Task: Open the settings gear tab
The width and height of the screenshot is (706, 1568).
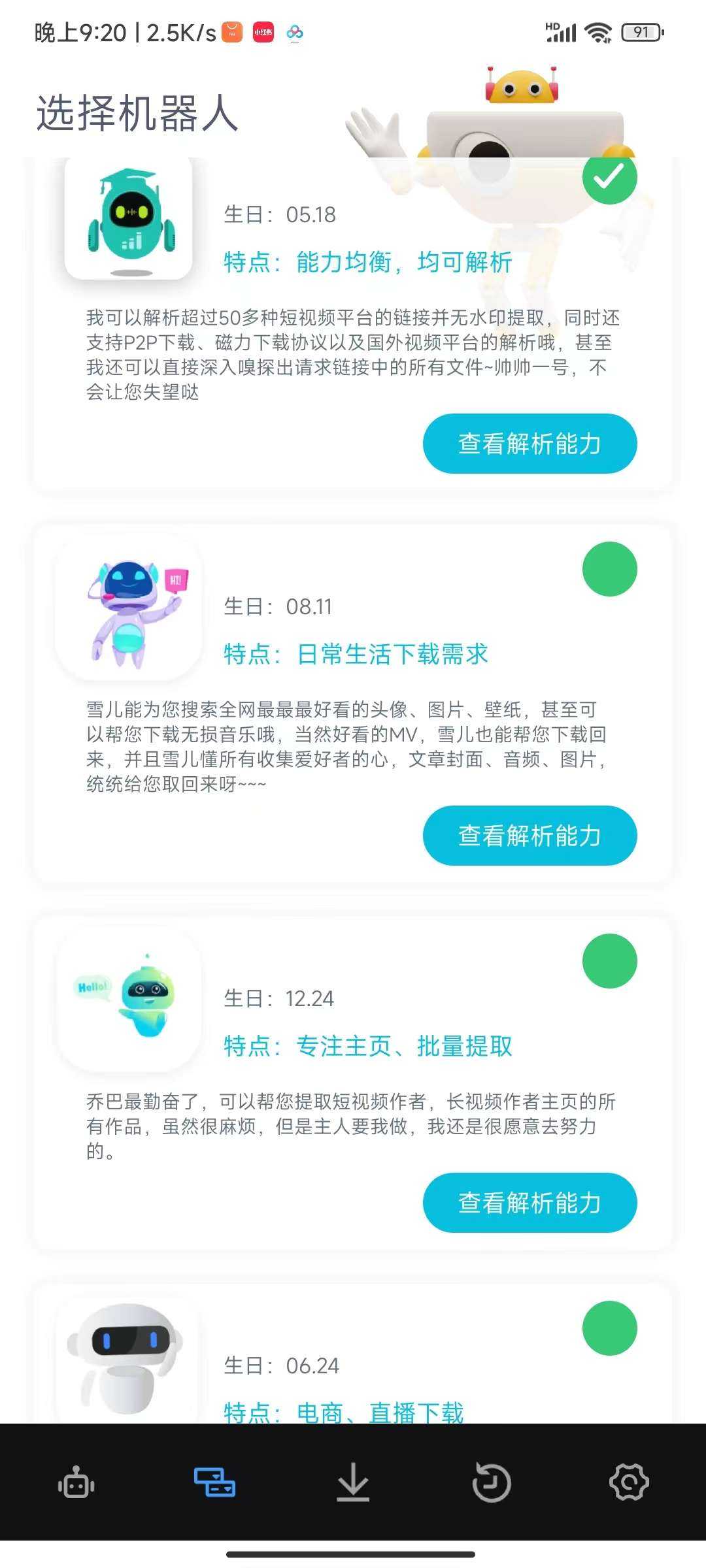Action: (x=629, y=1482)
